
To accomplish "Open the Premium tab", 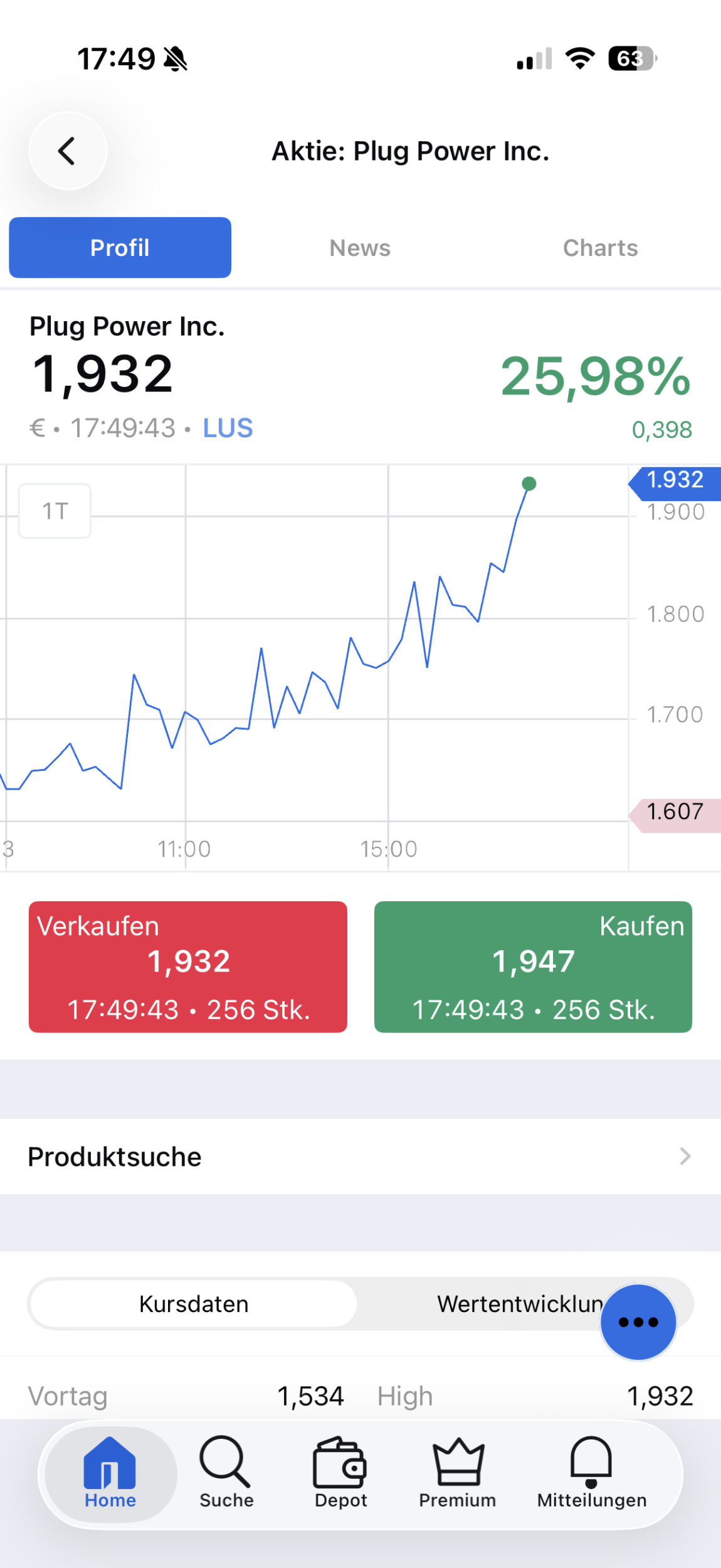I will (458, 1473).
